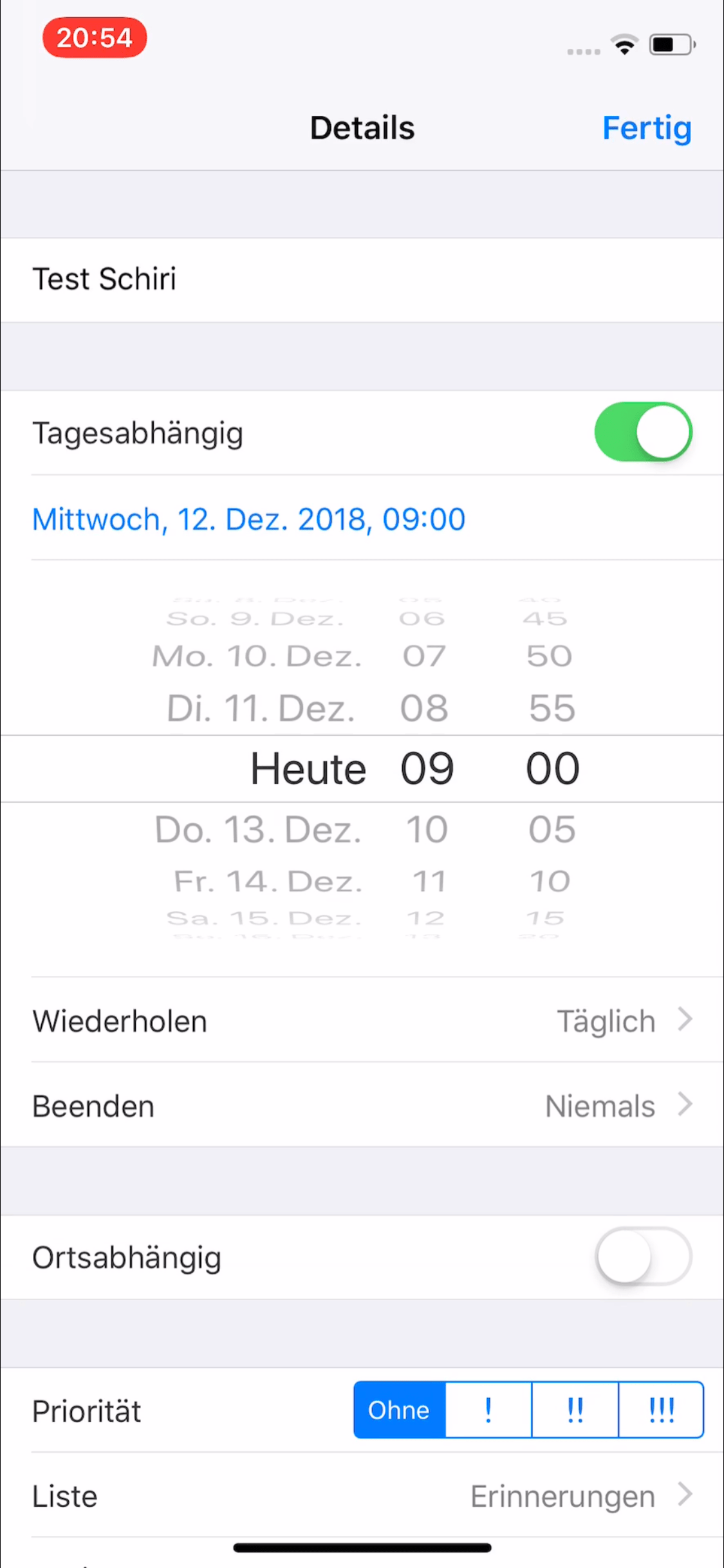Collapse the date row Mittwoch, 12. Dez. 2018
The width and height of the screenshot is (724, 1568).
point(248,519)
